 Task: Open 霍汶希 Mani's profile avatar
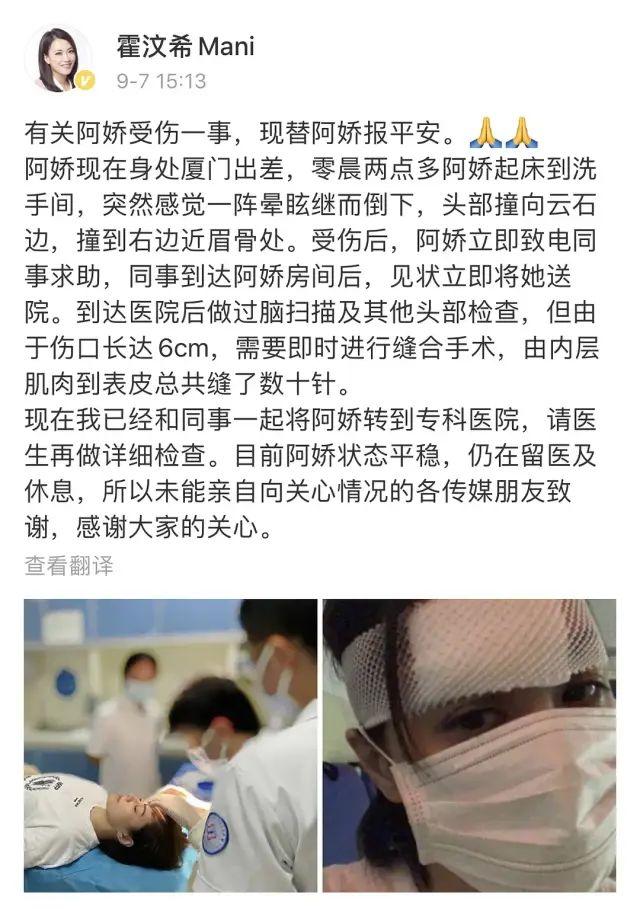click(x=59, y=58)
